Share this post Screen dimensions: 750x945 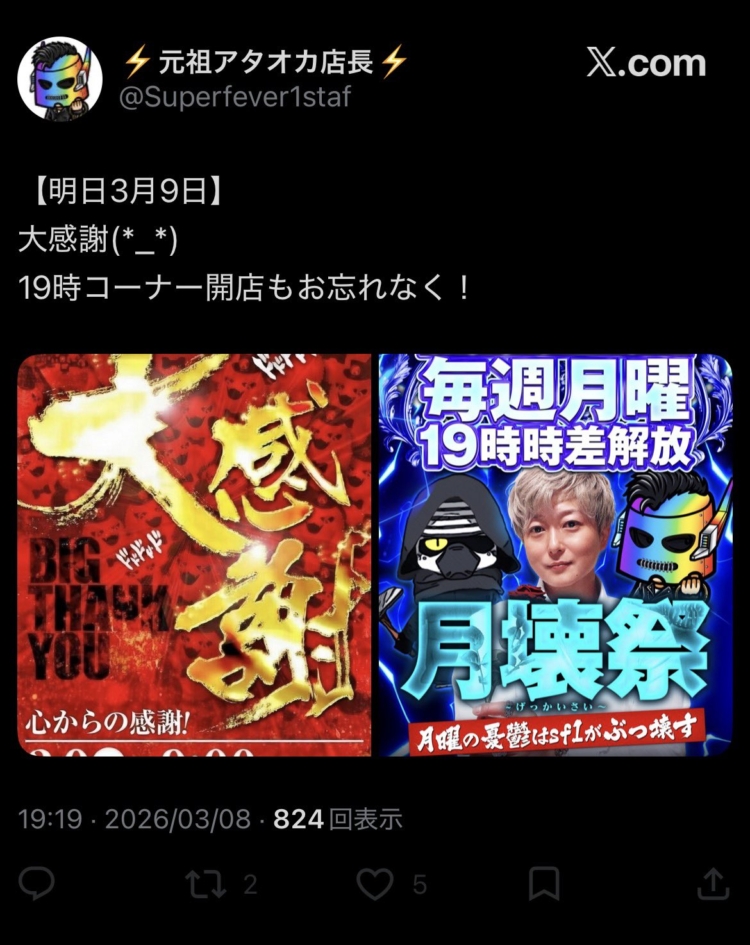[x=712, y=883]
